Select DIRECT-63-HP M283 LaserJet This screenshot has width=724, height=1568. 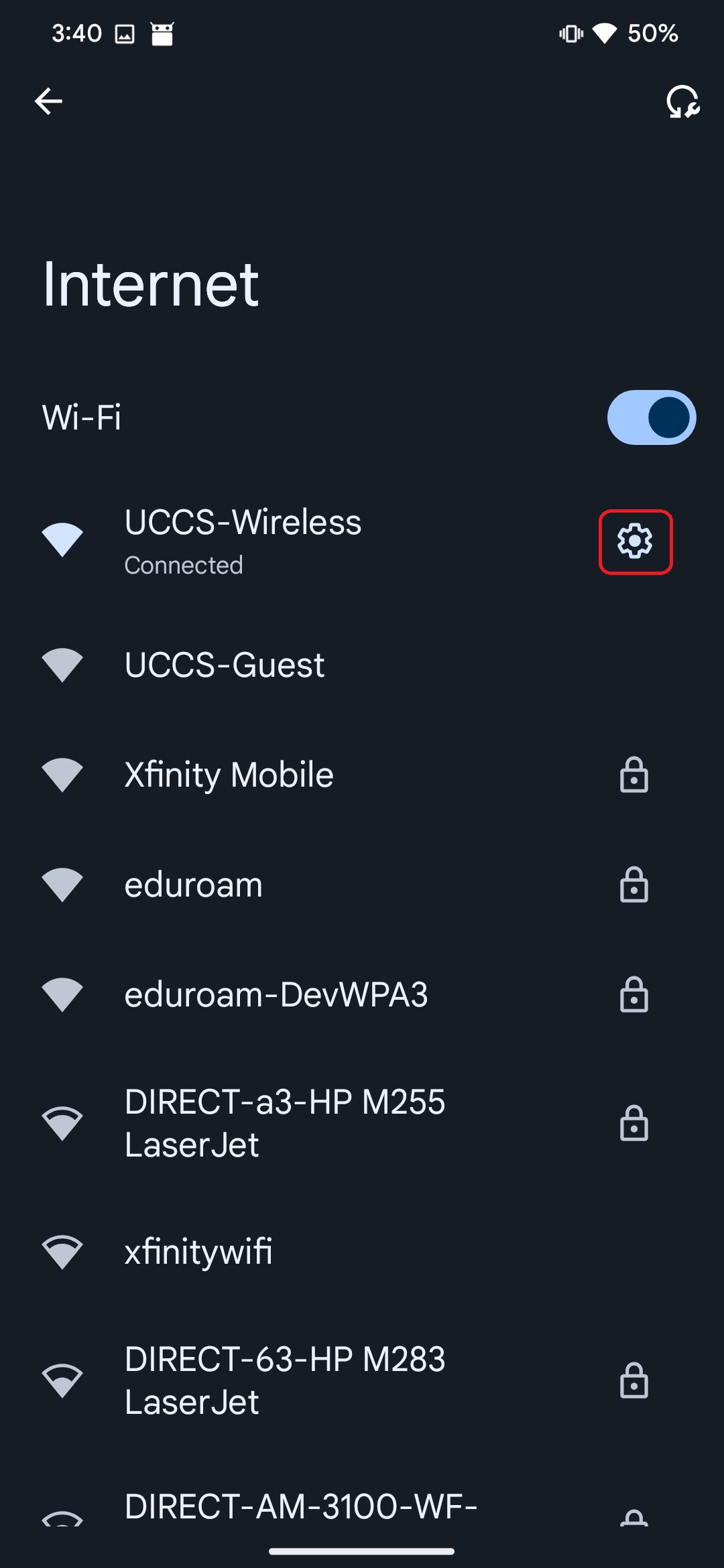pos(362,1380)
